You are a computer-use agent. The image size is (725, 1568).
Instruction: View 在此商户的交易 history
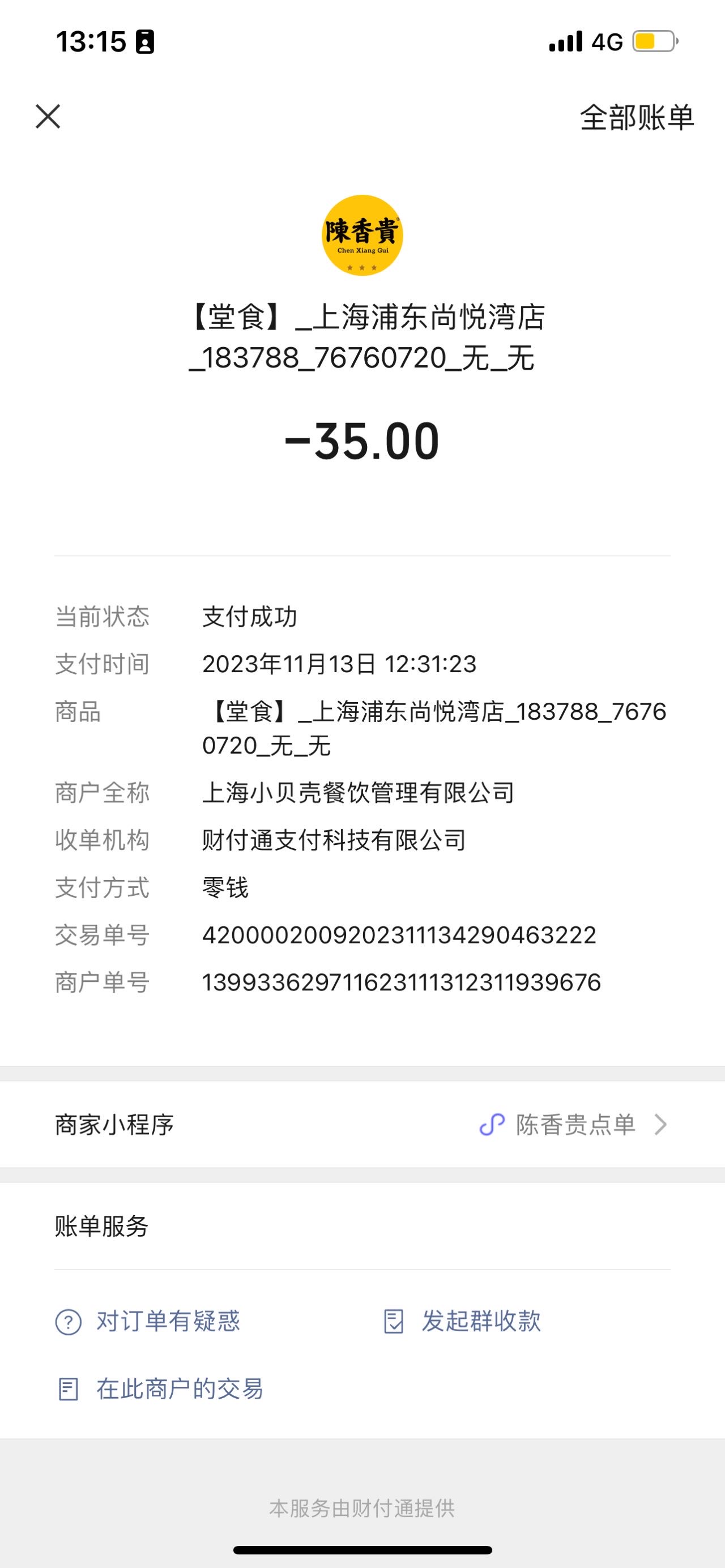tap(160, 1390)
